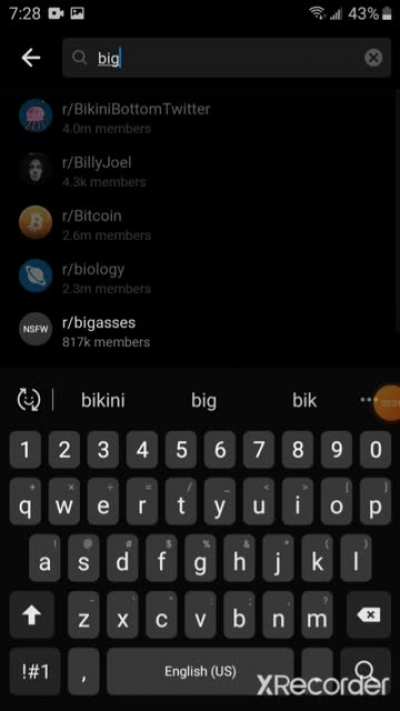
Task: Tap the keyboard backspace key
Action: [x=368, y=615]
